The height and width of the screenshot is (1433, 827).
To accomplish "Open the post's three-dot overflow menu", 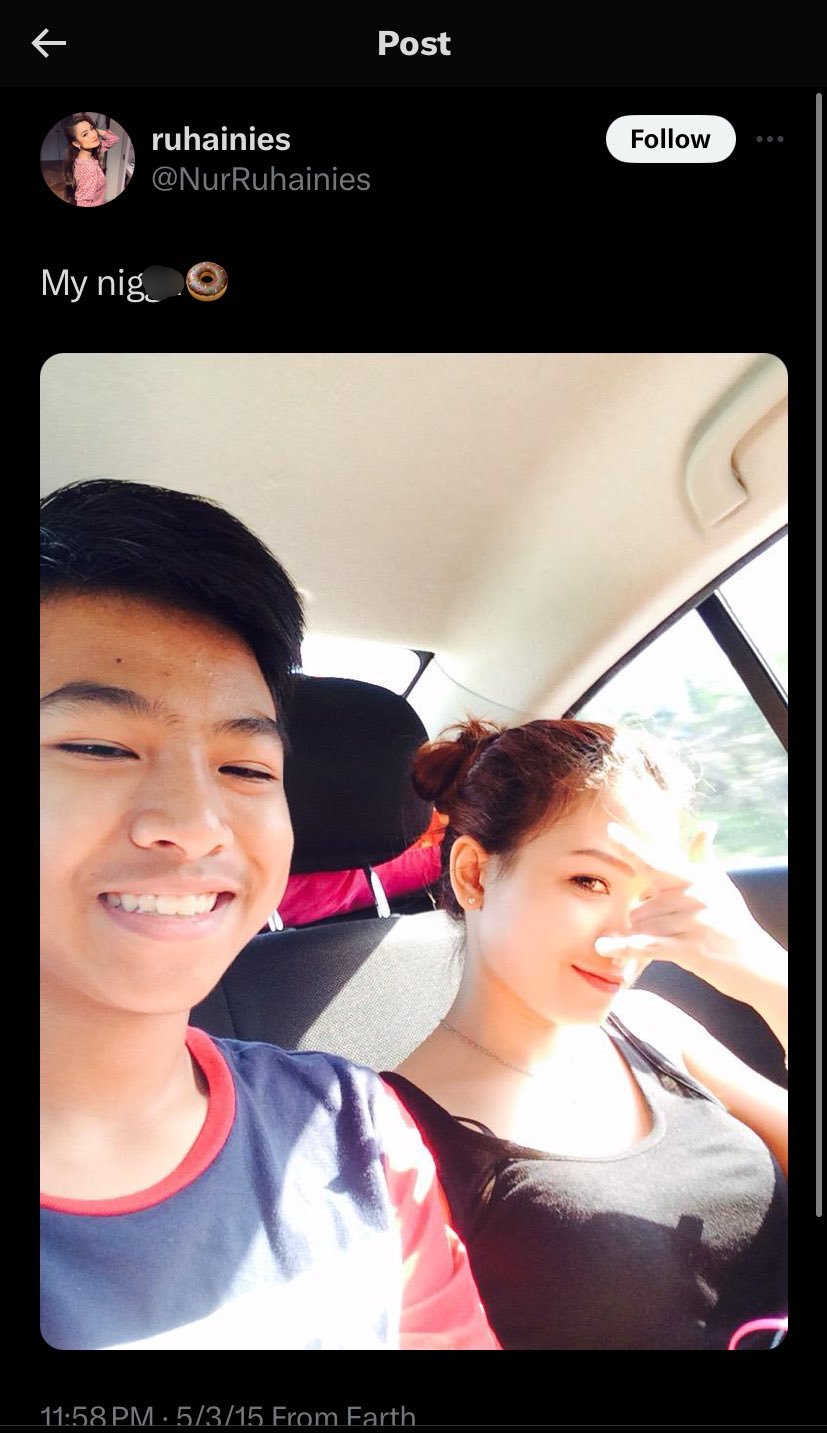I will [x=769, y=139].
